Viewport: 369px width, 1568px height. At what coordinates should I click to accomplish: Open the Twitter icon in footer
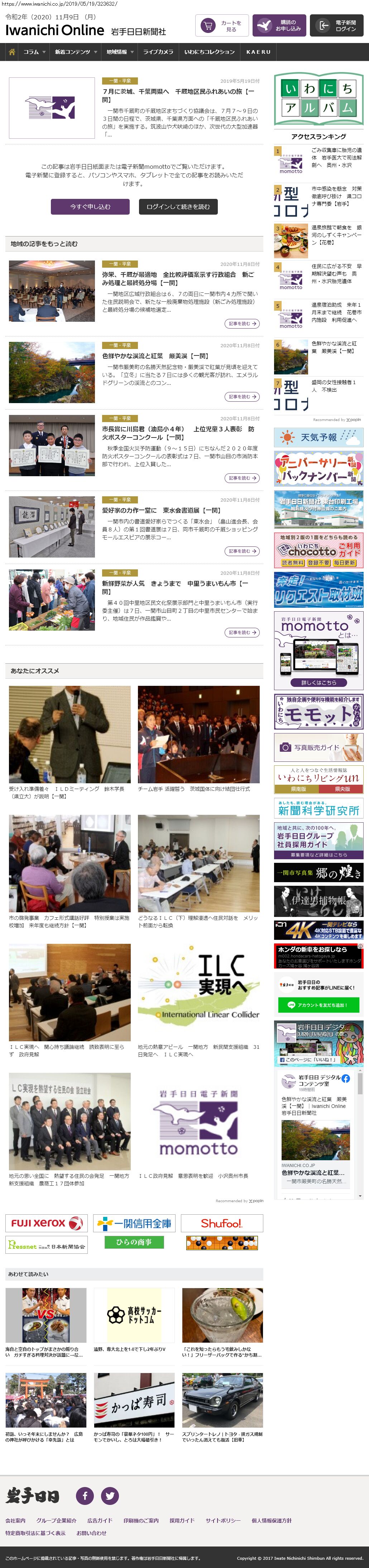110,1496
